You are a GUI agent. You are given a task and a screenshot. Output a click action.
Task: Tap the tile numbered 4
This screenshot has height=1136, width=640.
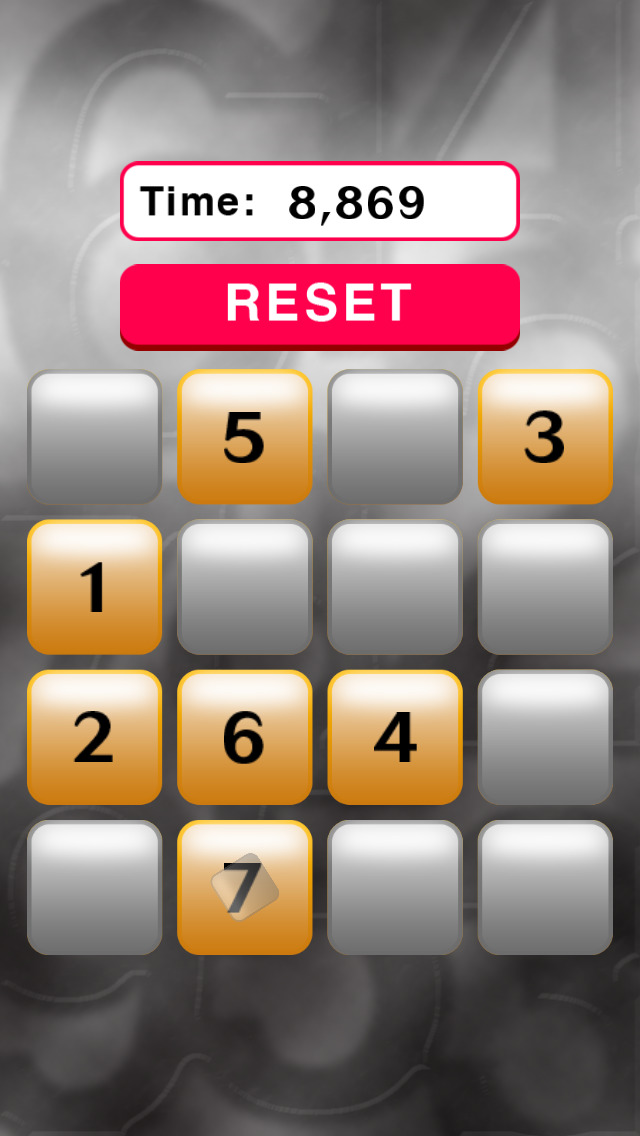coord(395,737)
